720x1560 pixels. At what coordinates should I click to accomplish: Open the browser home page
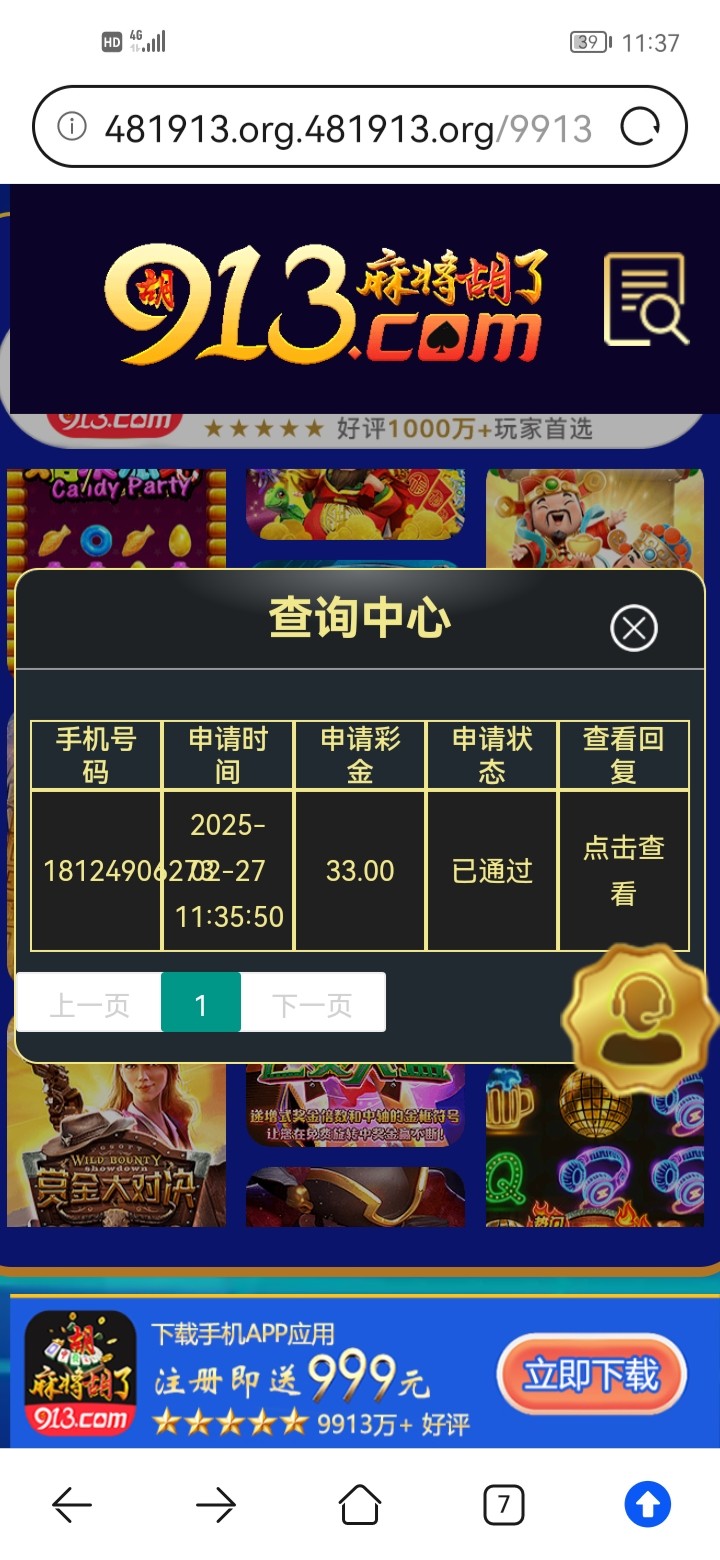[x=360, y=1504]
